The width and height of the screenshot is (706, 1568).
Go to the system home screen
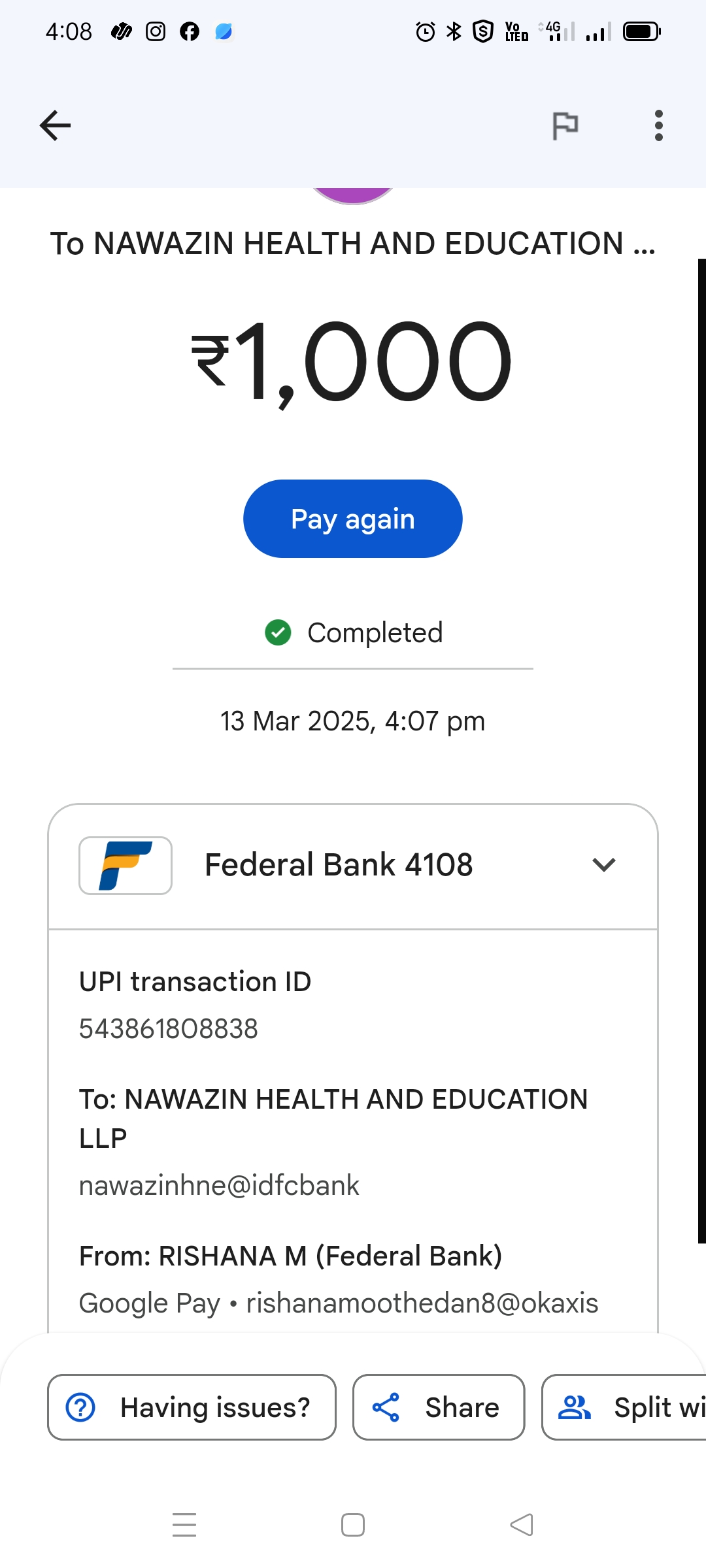tap(353, 1526)
